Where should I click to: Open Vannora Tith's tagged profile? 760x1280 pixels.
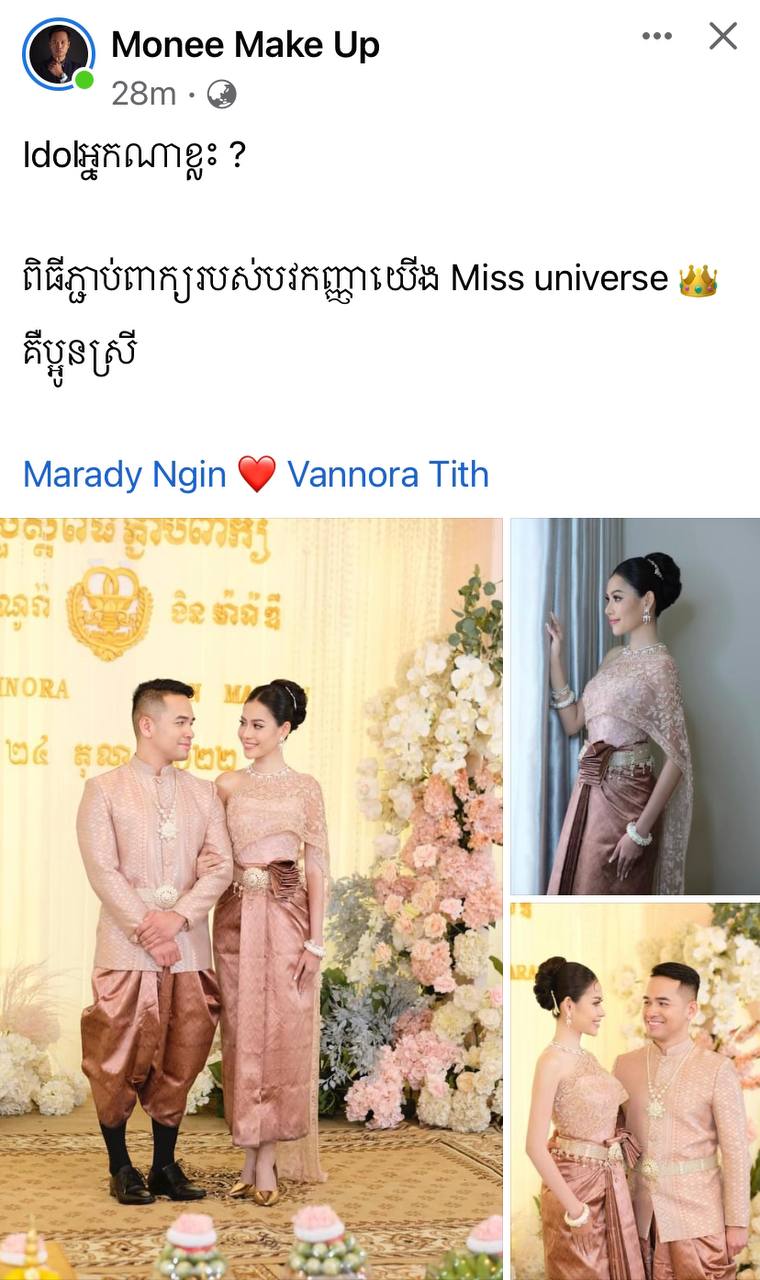388,474
